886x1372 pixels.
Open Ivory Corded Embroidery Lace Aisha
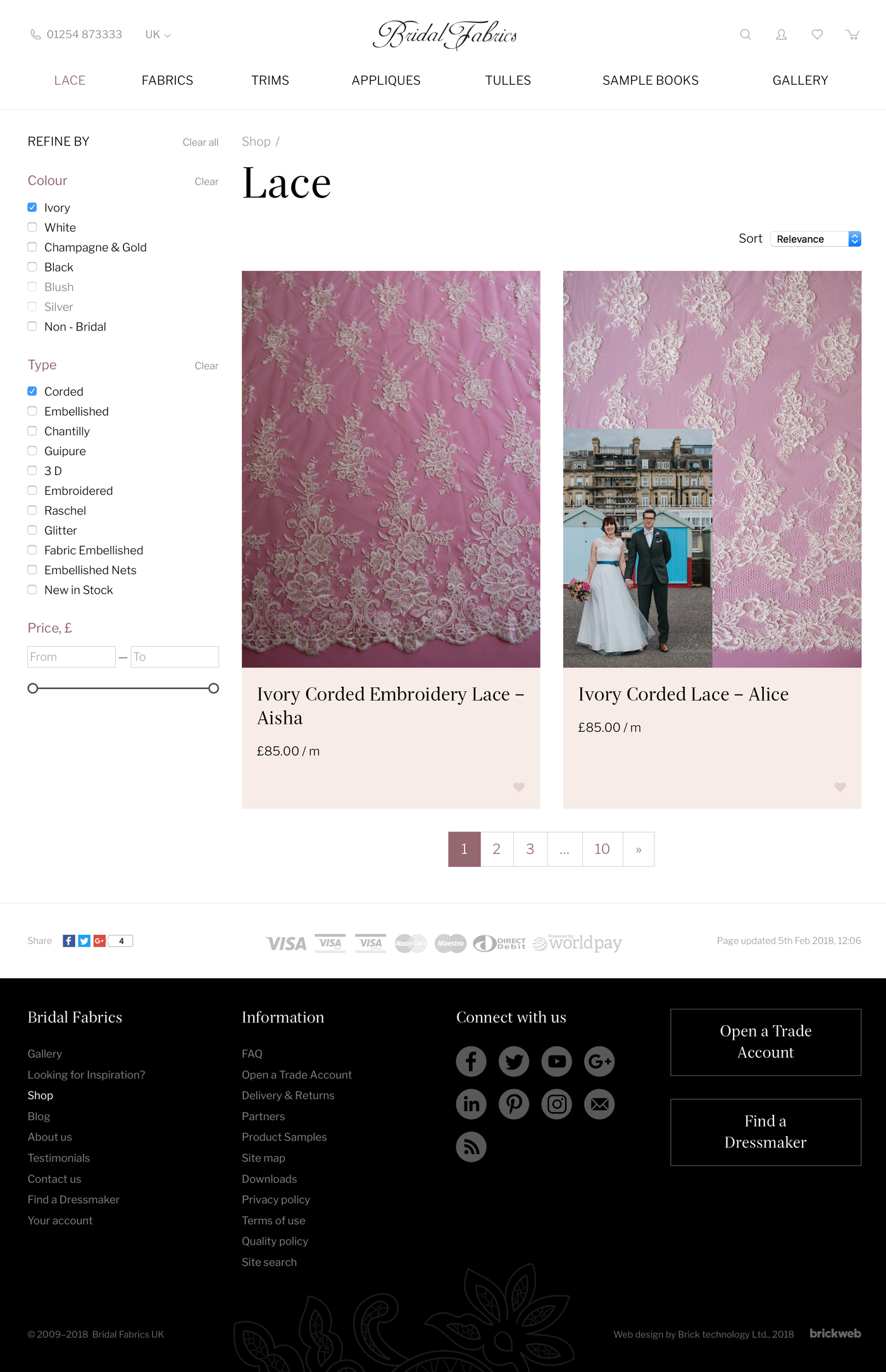pyautogui.click(x=390, y=706)
